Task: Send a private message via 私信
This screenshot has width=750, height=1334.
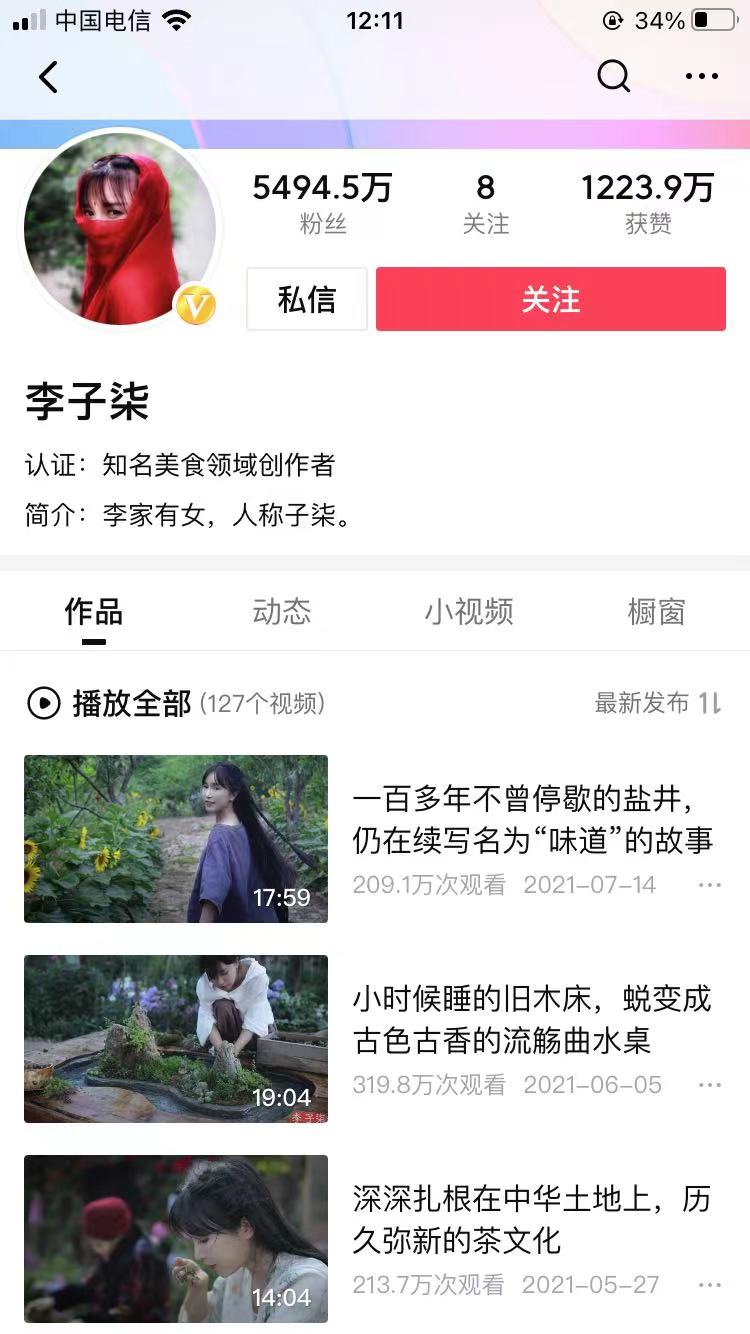Action: pyautogui.click(x=307, y=299)
